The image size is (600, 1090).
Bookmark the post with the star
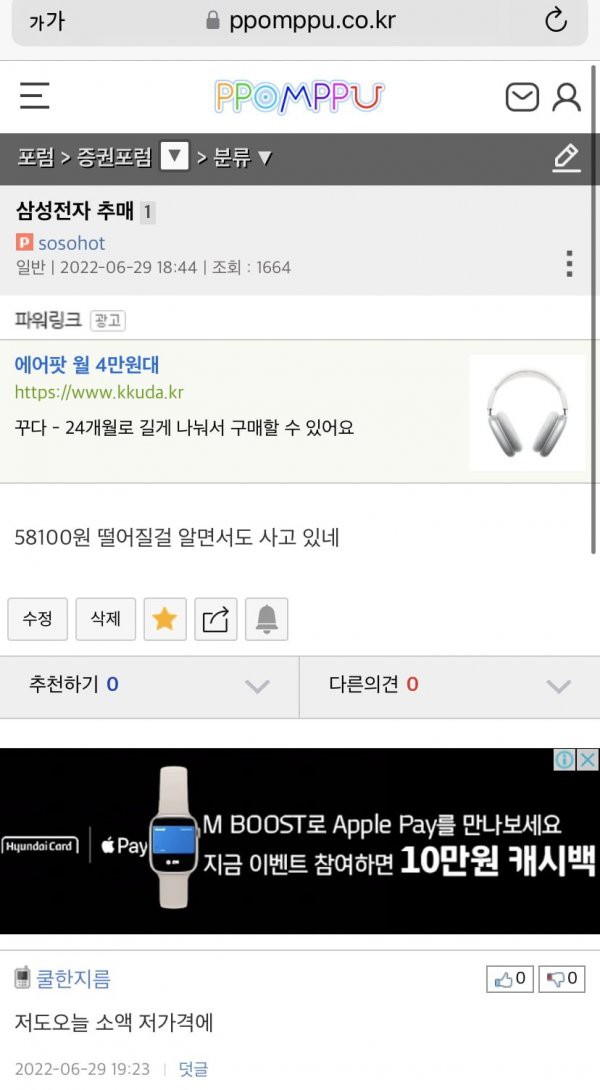(165, 619)
